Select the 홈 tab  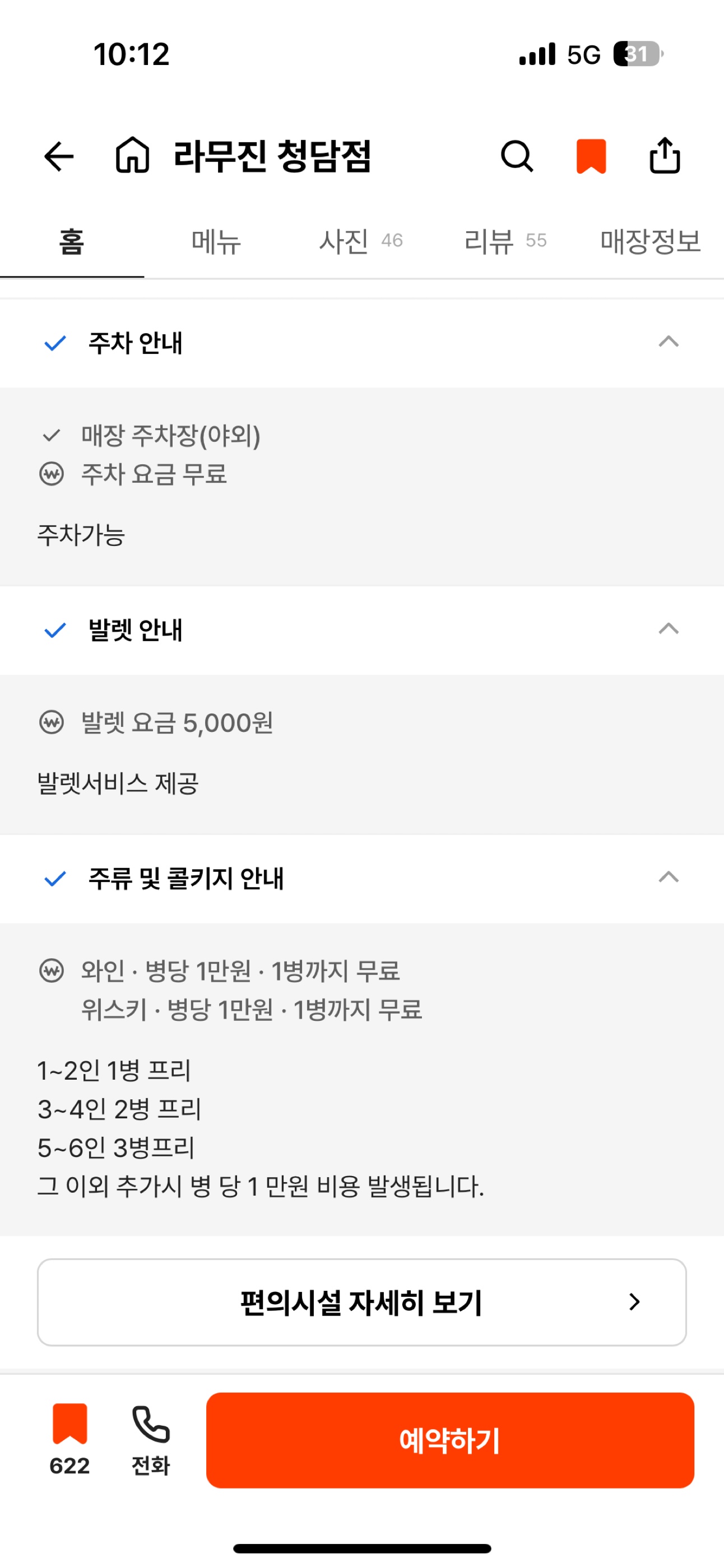72,242
